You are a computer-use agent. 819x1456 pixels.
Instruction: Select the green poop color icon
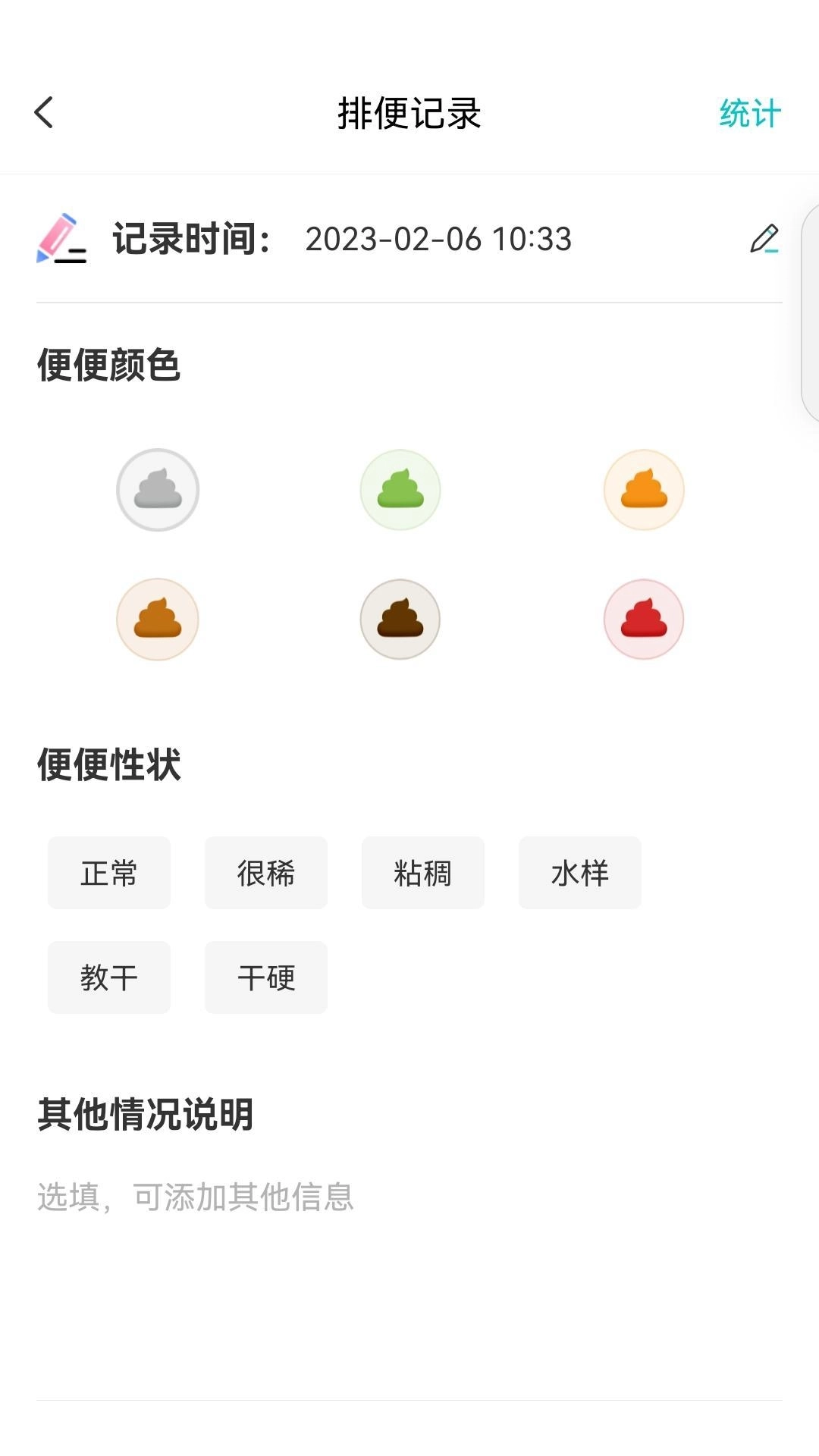pos(400,489)
